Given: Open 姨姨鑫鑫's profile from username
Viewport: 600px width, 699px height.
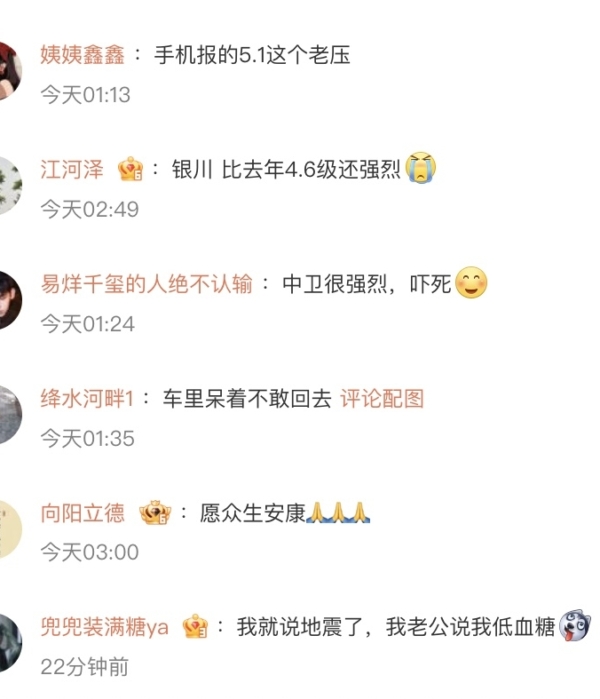Looking at the screenshot, I should [82, 55].
